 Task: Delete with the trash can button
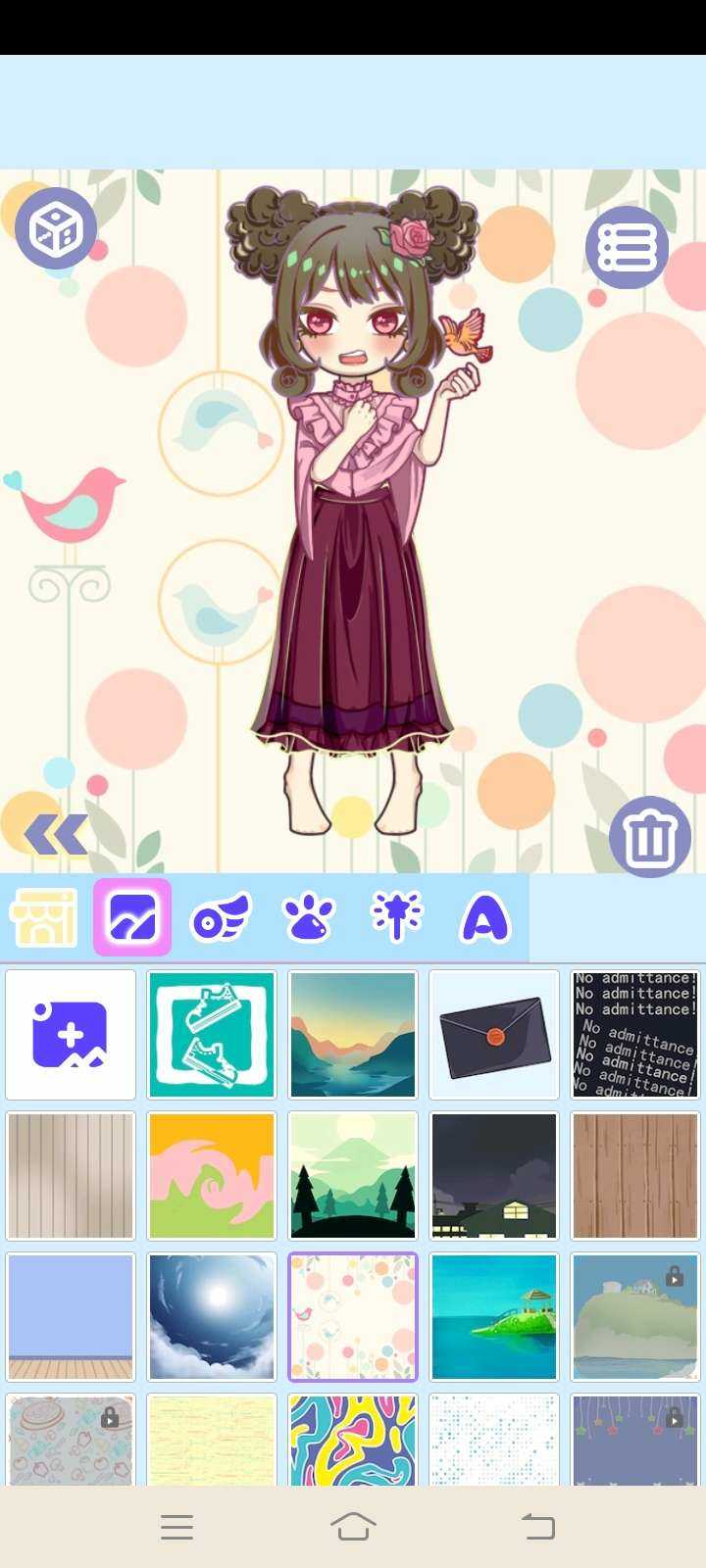pyautogui.click(x=649, y=837)
